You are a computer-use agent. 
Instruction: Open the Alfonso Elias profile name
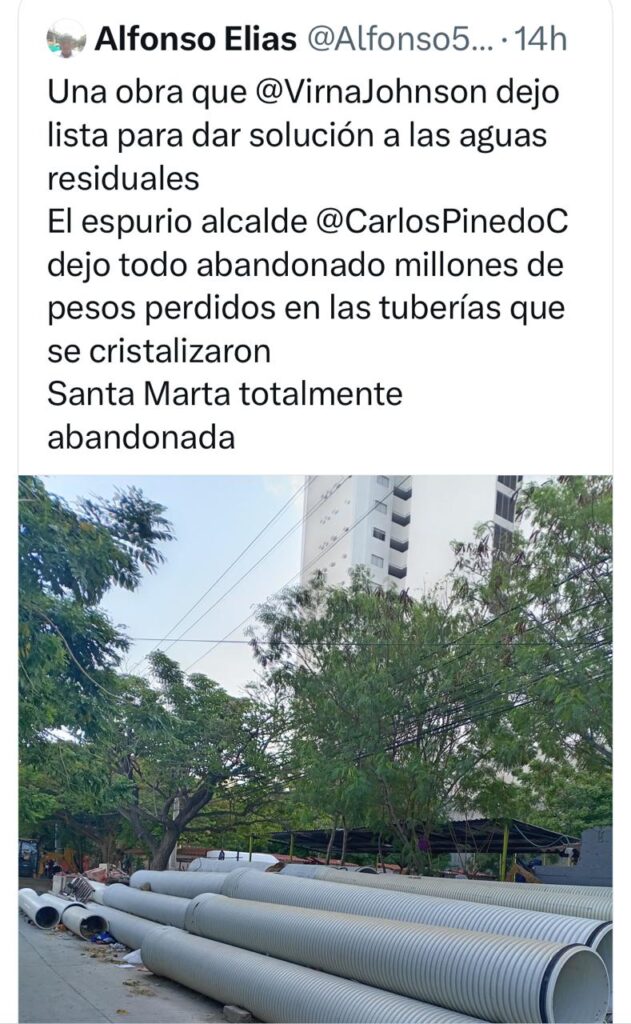point(195,40)
